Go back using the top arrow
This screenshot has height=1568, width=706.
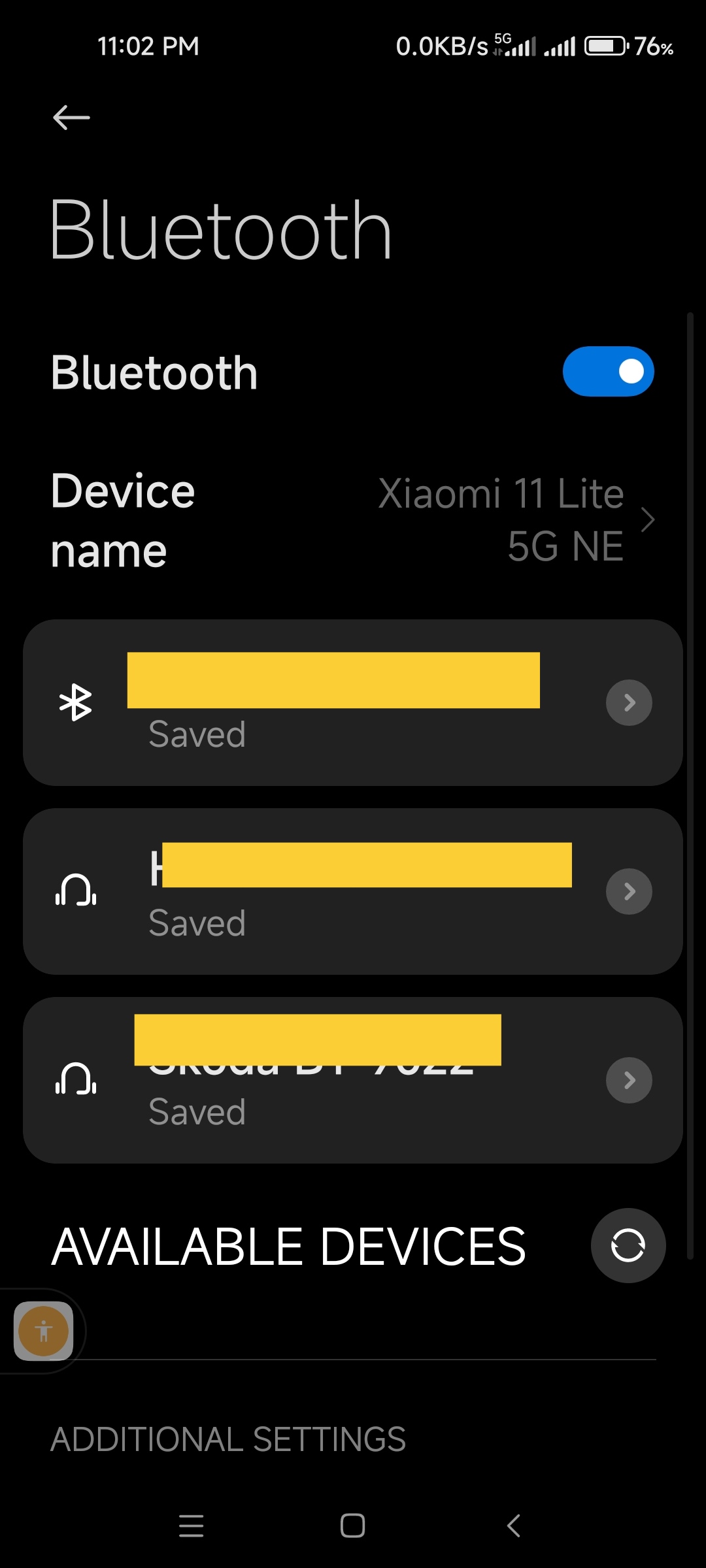click(x=71, y=118)
